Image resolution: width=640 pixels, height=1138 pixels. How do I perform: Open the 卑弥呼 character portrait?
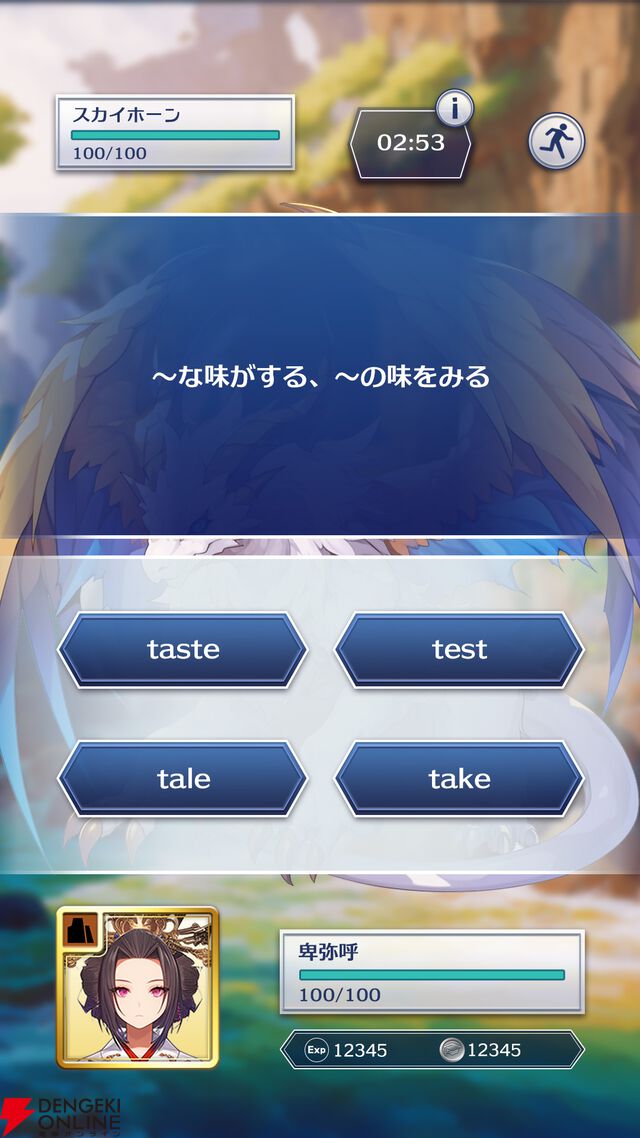coord(137,987)
